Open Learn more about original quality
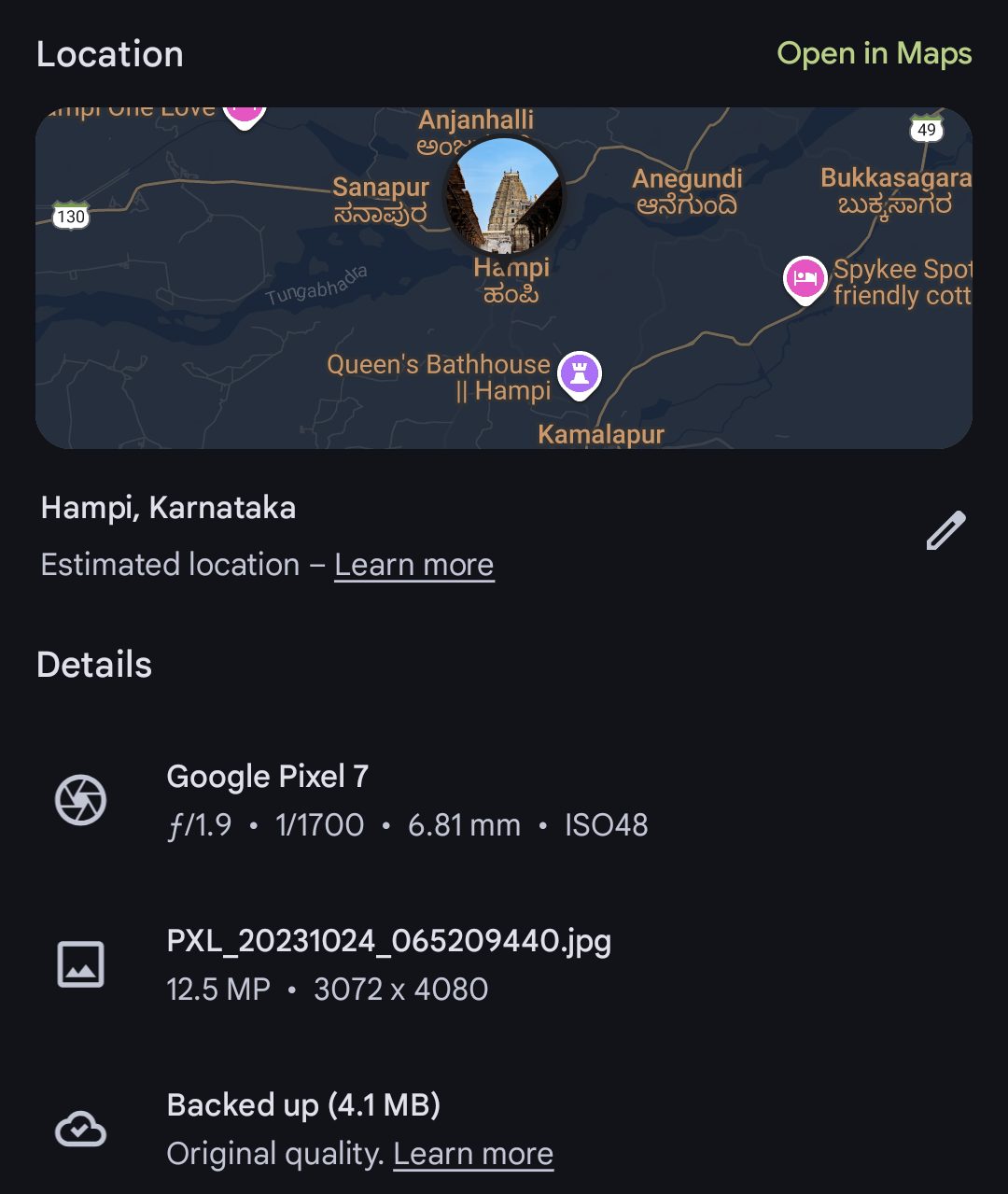Viewport: 1008px width, 1194px height. [x=473, y=1155]
